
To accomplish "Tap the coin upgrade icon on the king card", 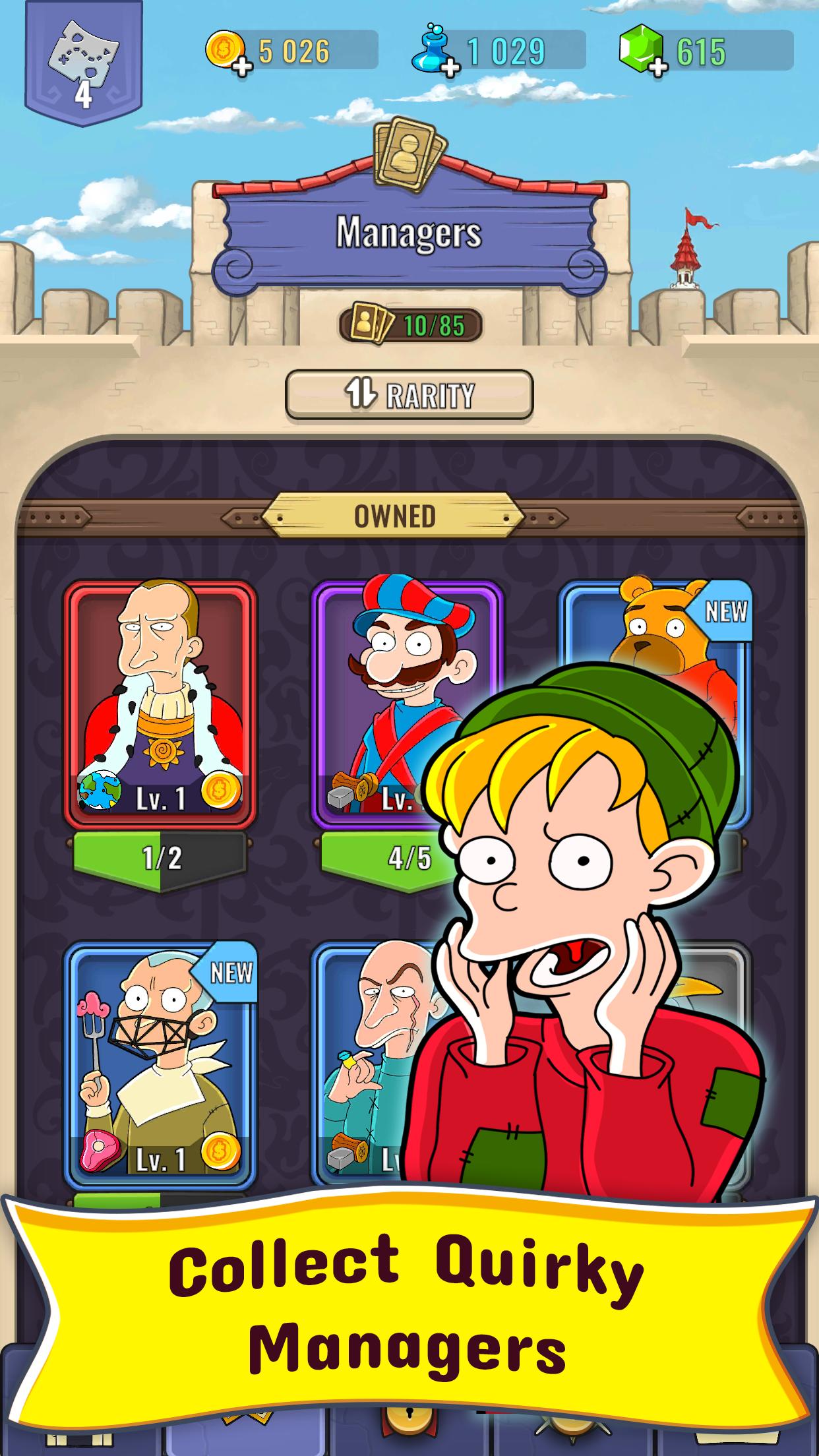I will pos(221,789).
